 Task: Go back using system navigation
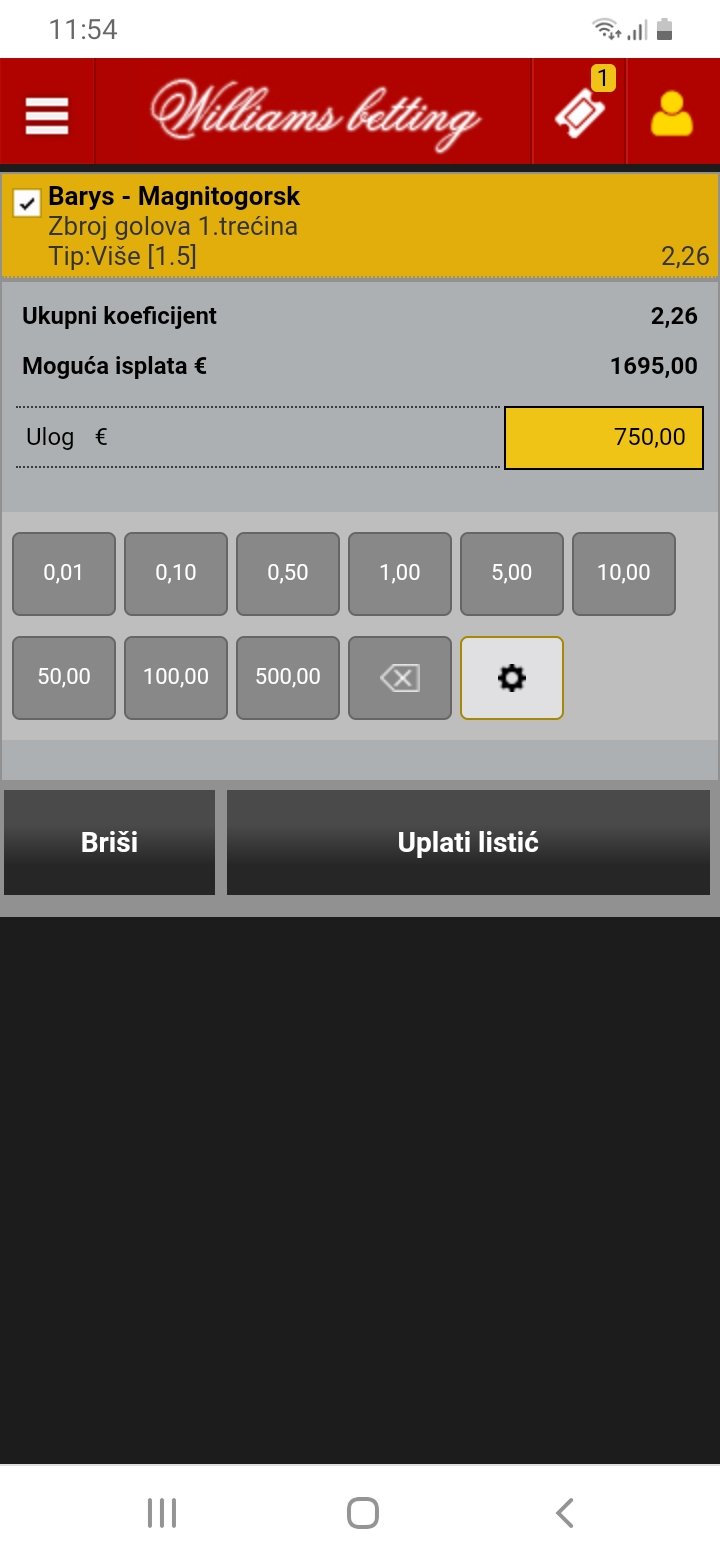click(x=564, y=1512)
